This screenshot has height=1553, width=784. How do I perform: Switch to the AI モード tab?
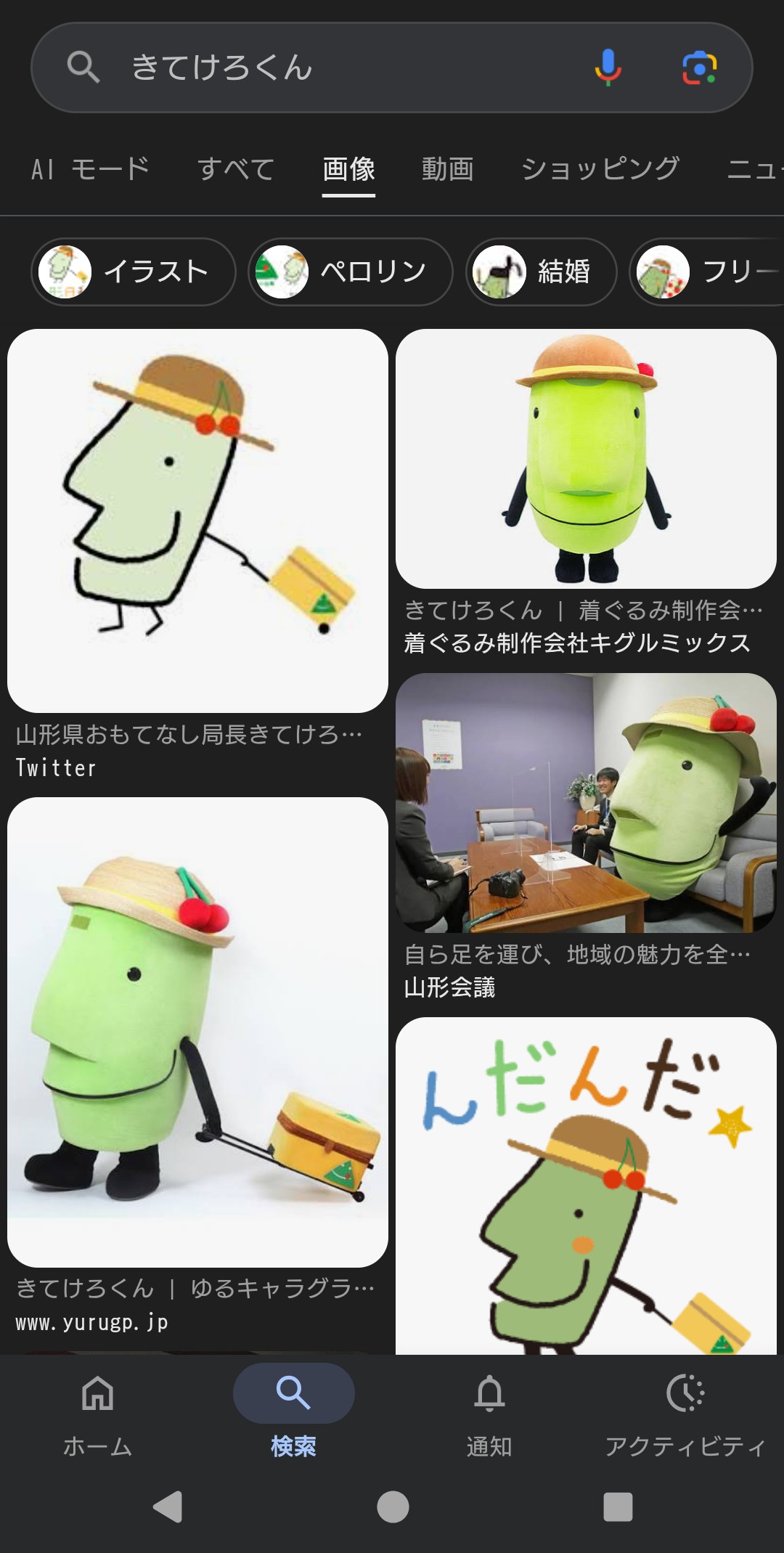click(90, 169)
